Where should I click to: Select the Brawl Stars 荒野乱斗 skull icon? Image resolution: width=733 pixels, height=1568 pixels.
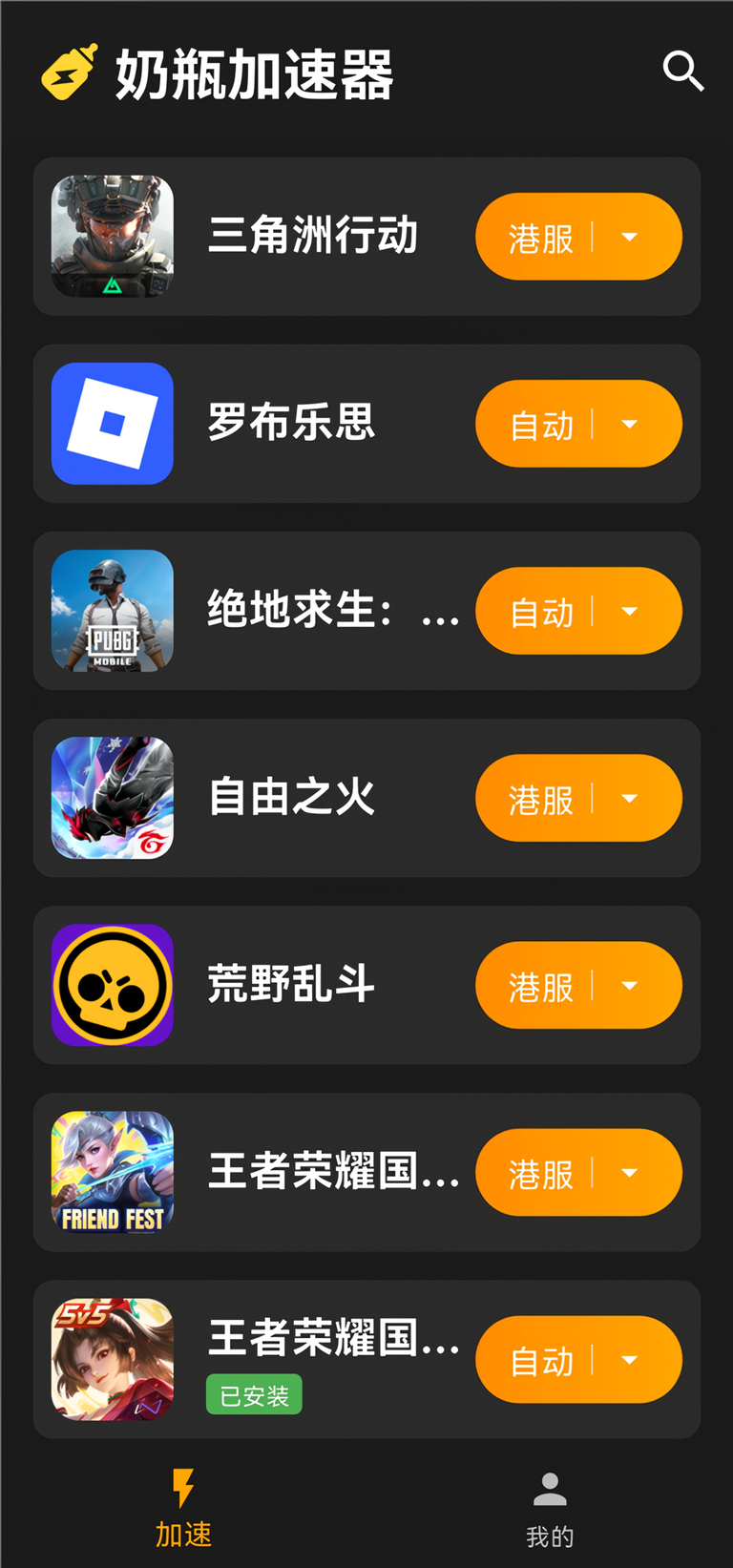(x=112, y=985)
